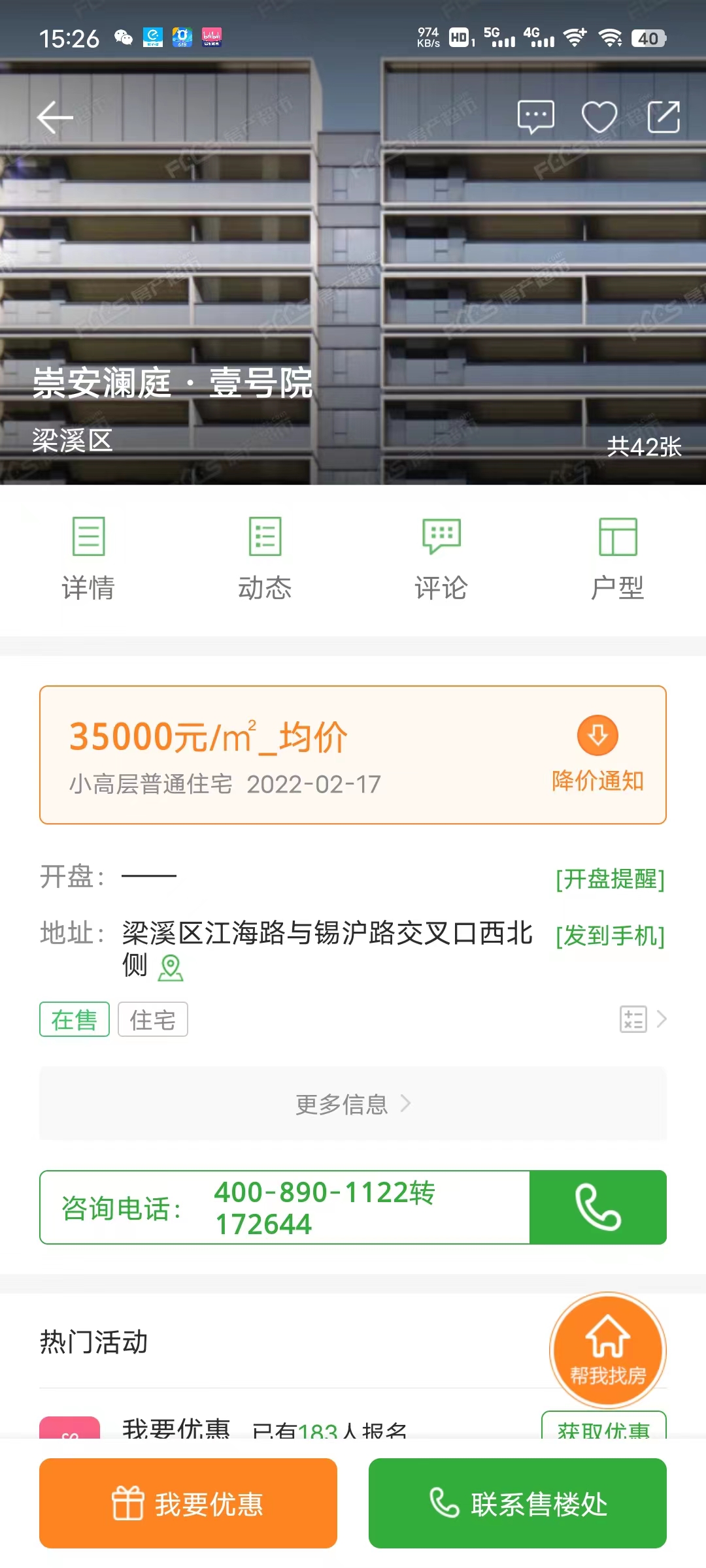
Task: Tap the back arrow to leave the listing
Action: 55,116
